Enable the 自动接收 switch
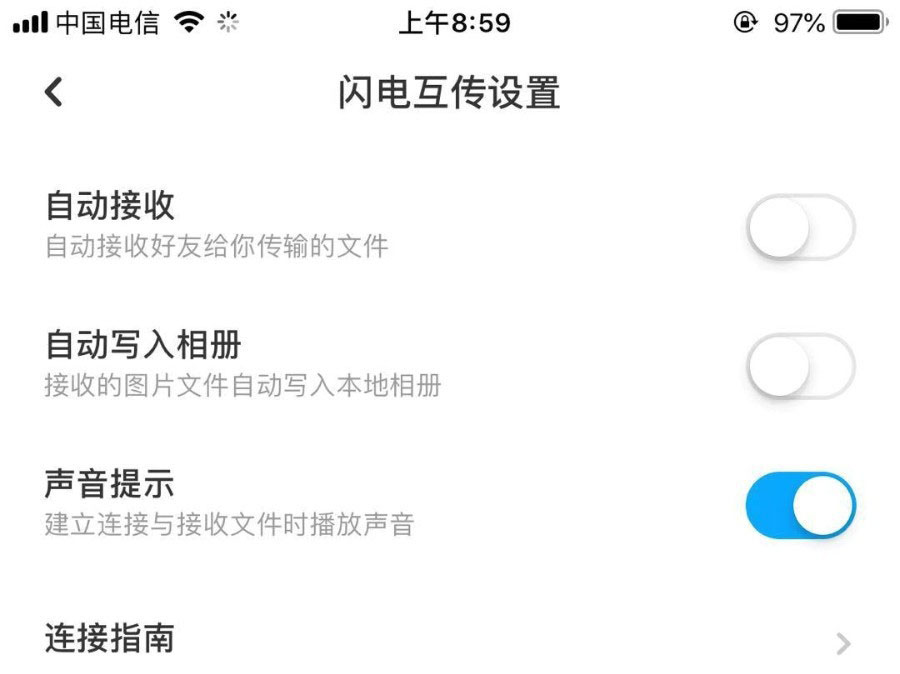Viewport: 900px width, 674px height. pyautogui.click(x=800, y=227)
